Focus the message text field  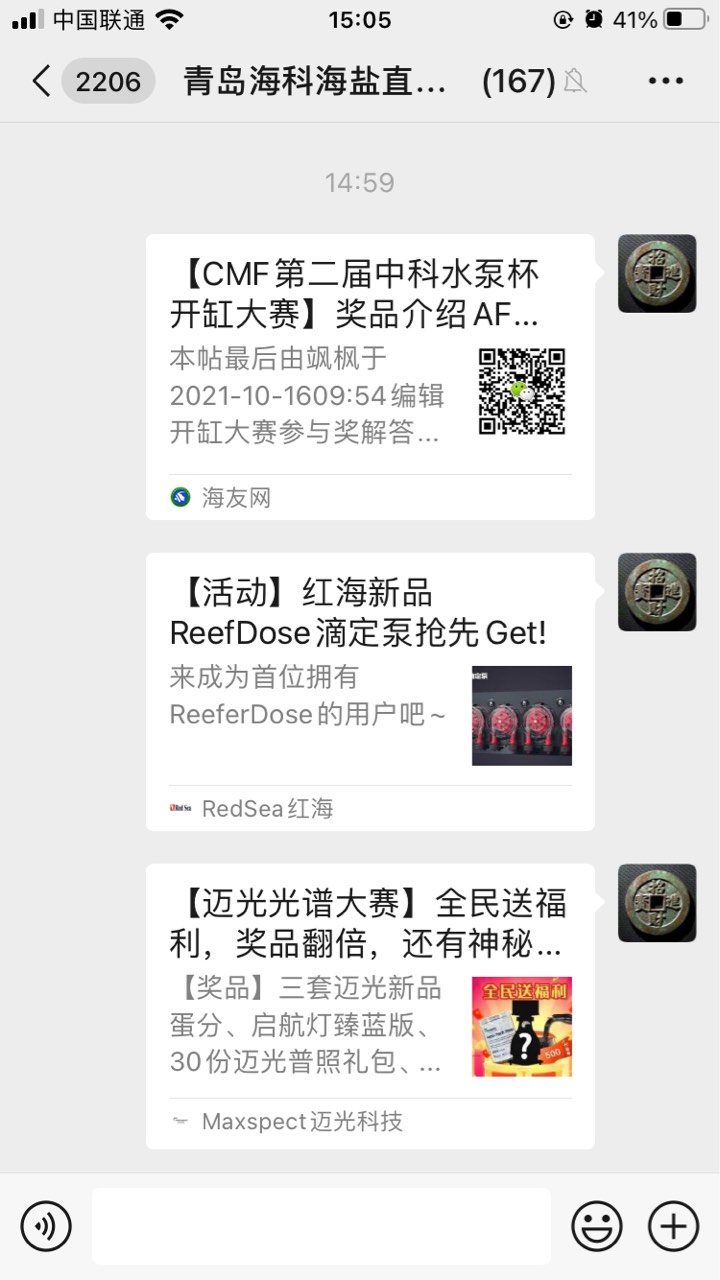321,1226
